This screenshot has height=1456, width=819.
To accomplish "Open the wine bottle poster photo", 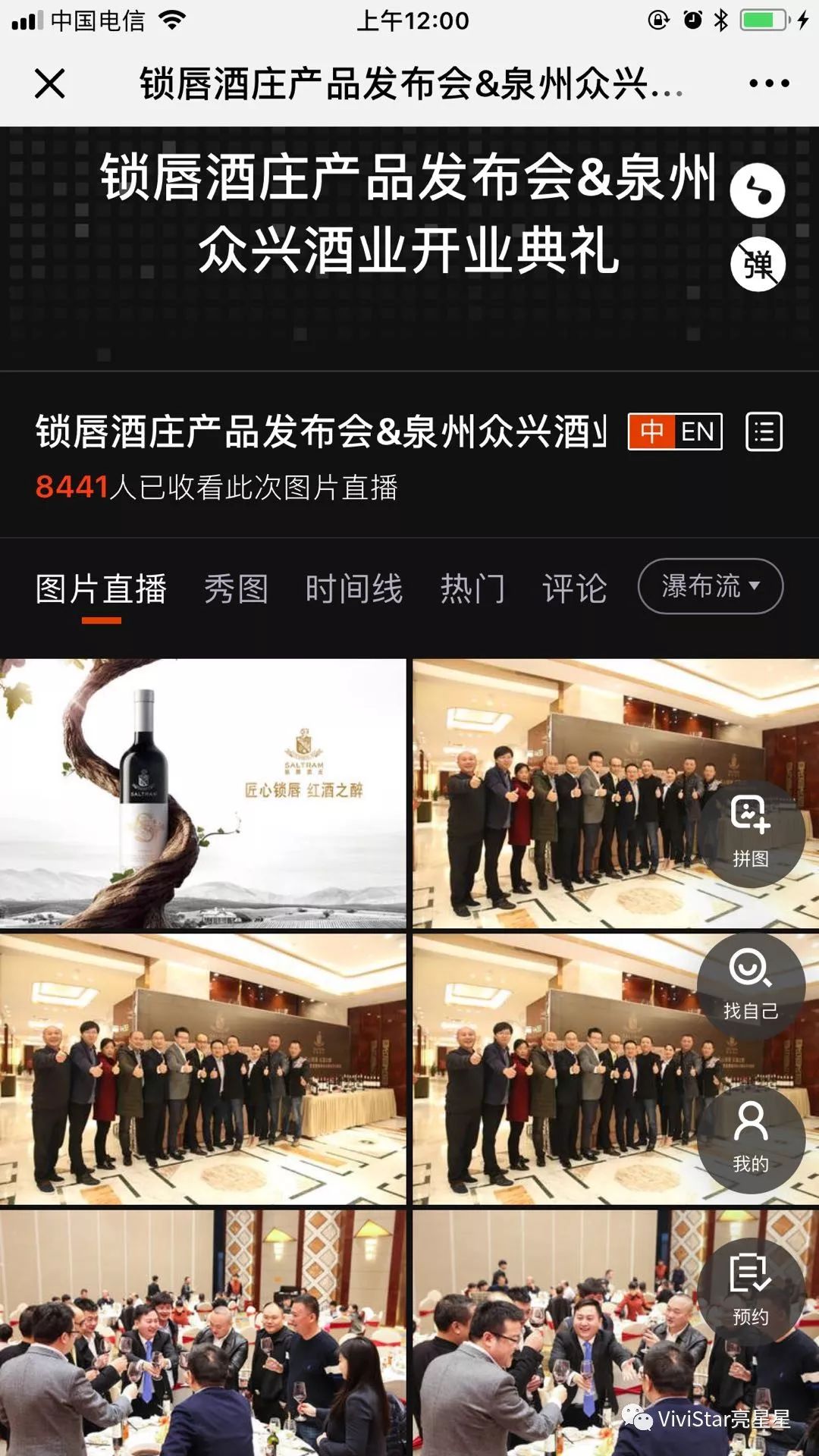I will click(x=202, y=793).
